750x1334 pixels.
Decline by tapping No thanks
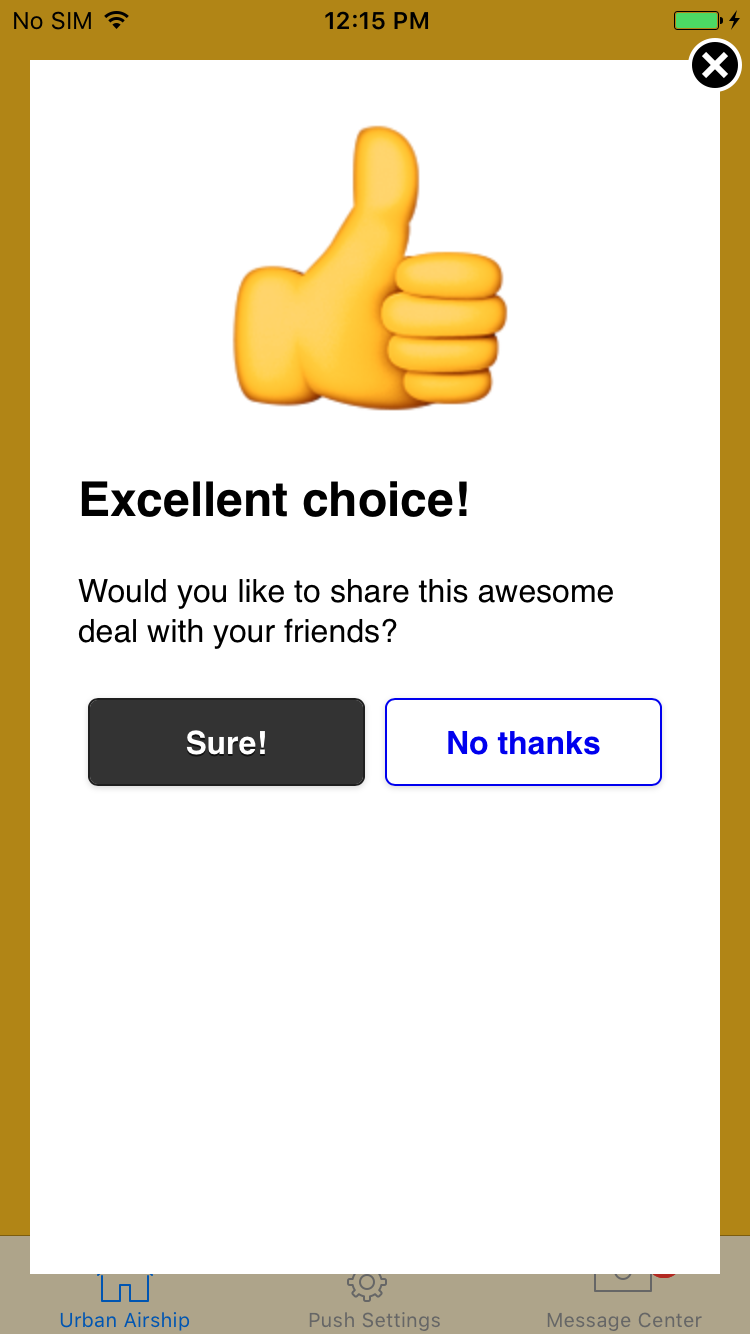(x=523, y=742)
